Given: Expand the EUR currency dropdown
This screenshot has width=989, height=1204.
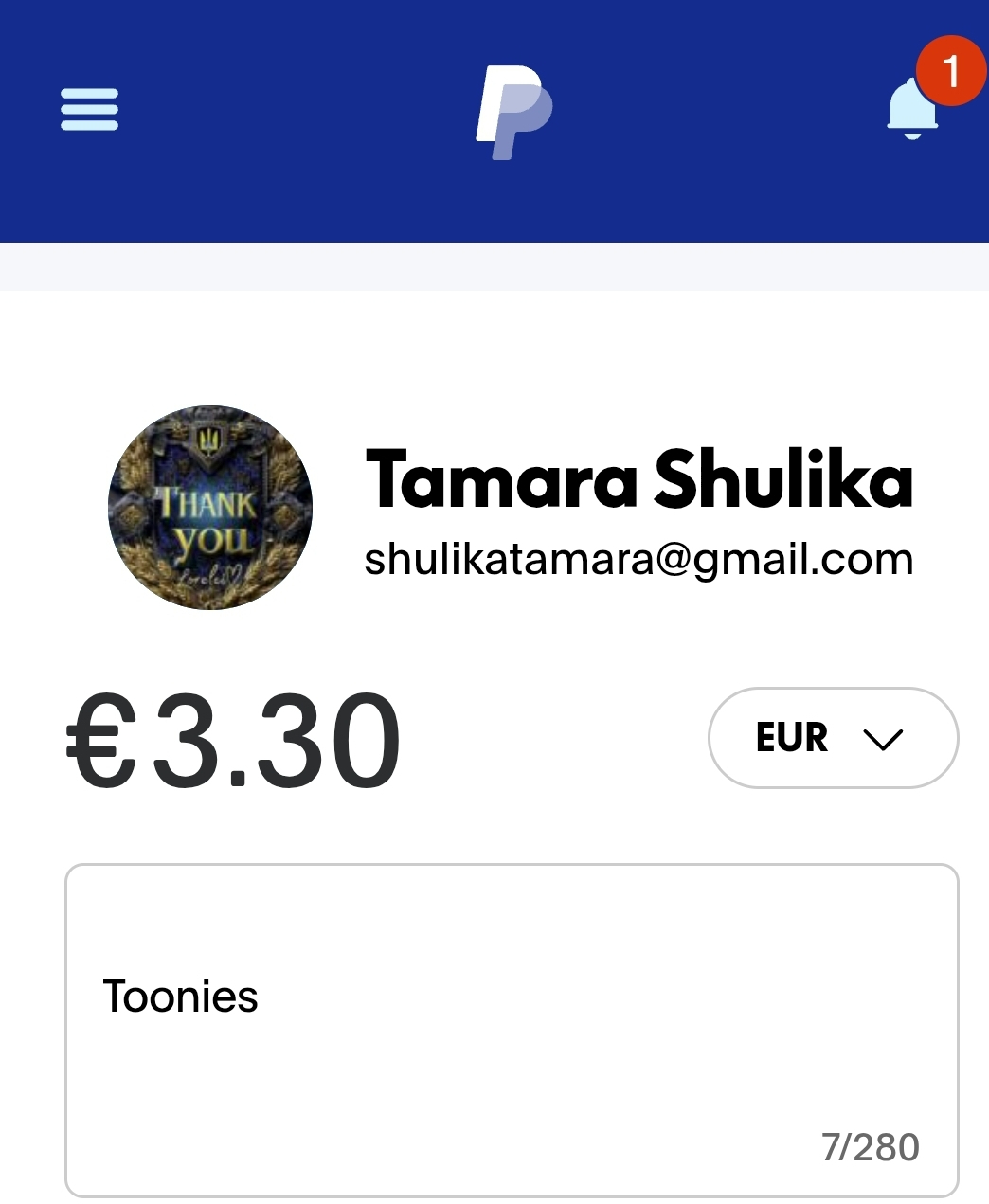Looking at the screenshot, I should tap(833, 738).
